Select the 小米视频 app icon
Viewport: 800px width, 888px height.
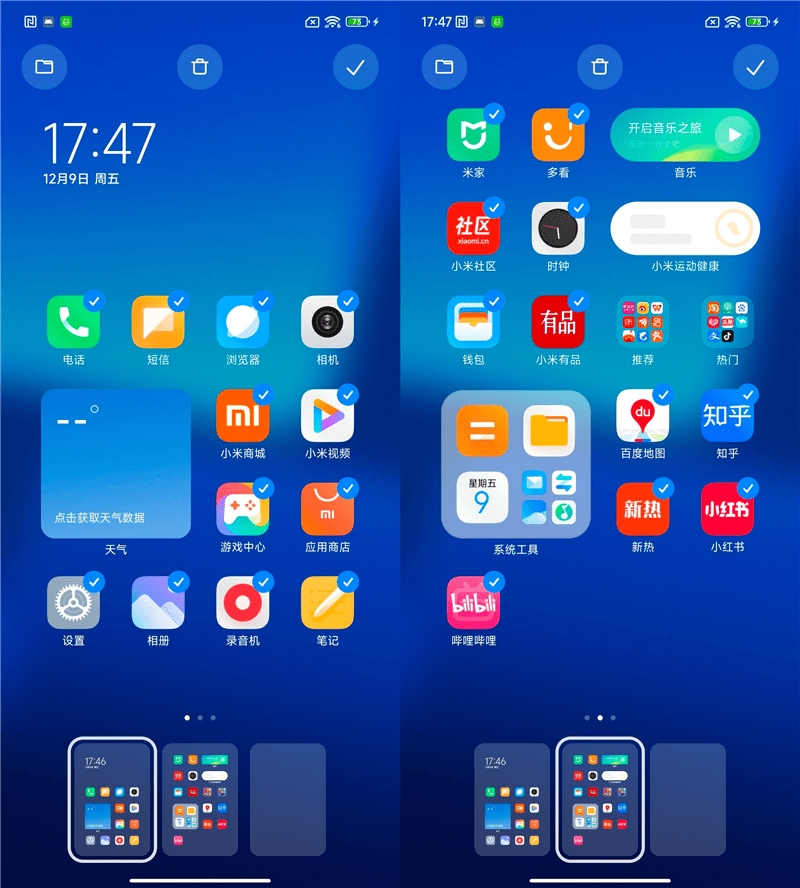pos(327,416)
